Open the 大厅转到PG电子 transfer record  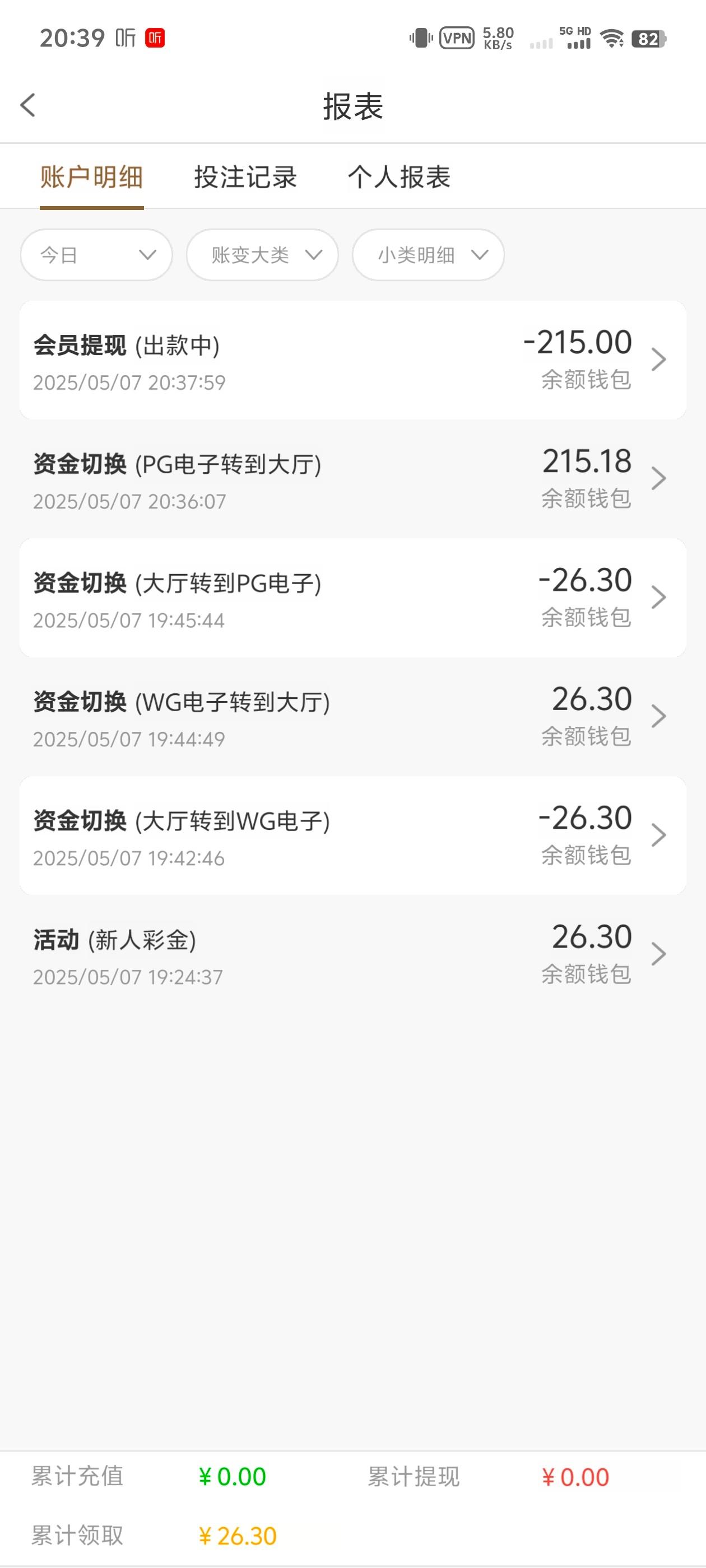(352, 598)
